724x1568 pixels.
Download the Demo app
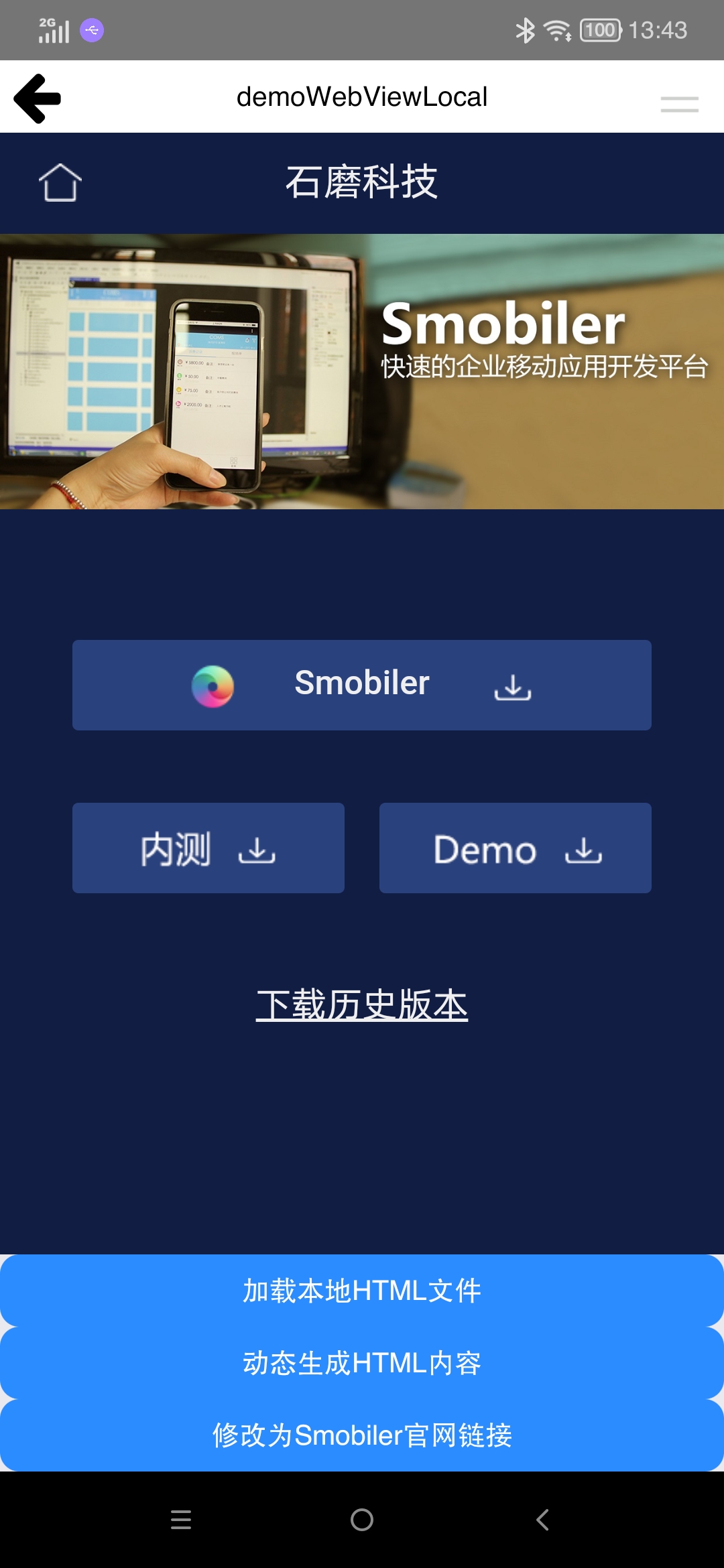coord(515,848)
